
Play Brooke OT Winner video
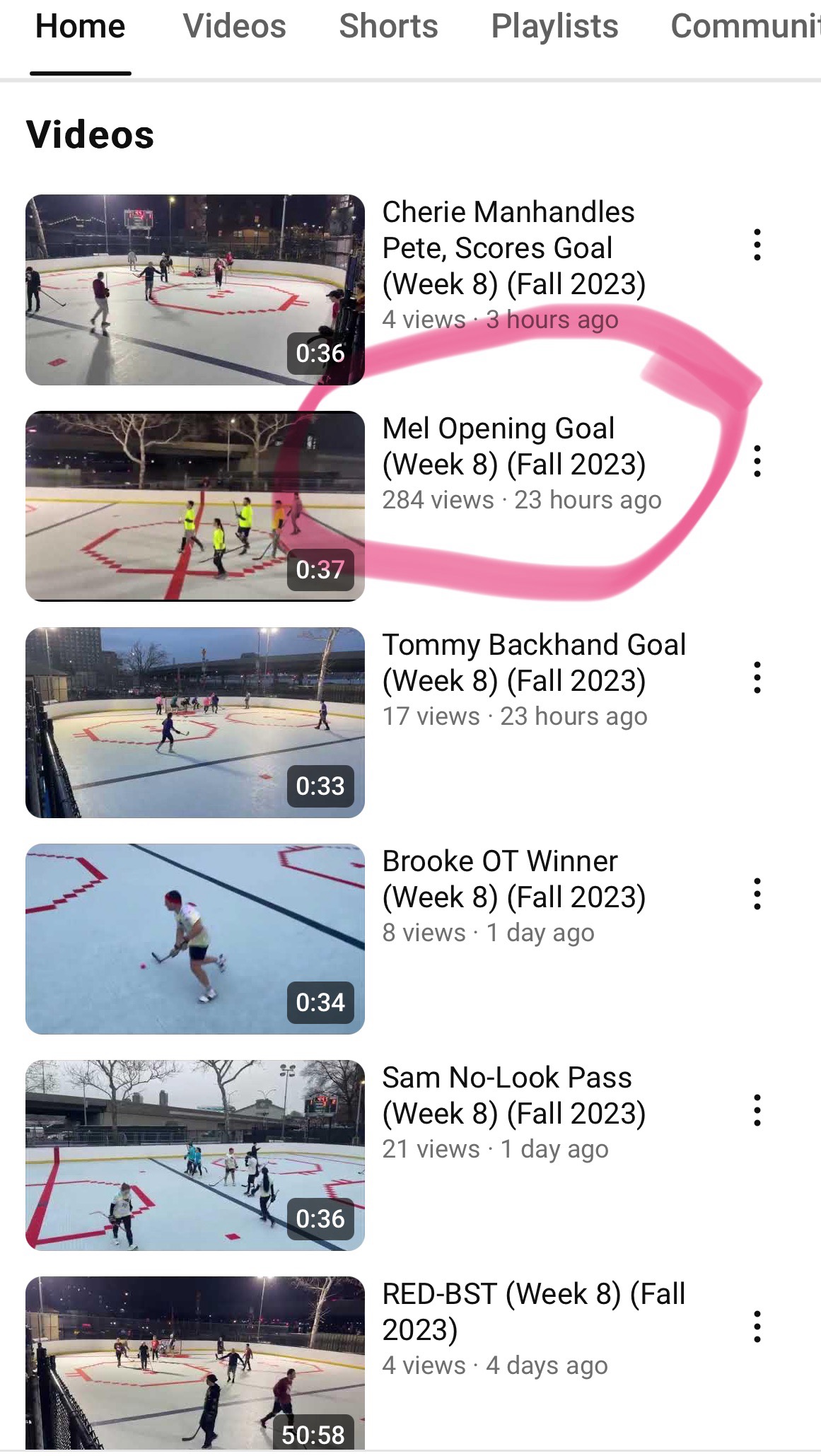click(195, 939)
